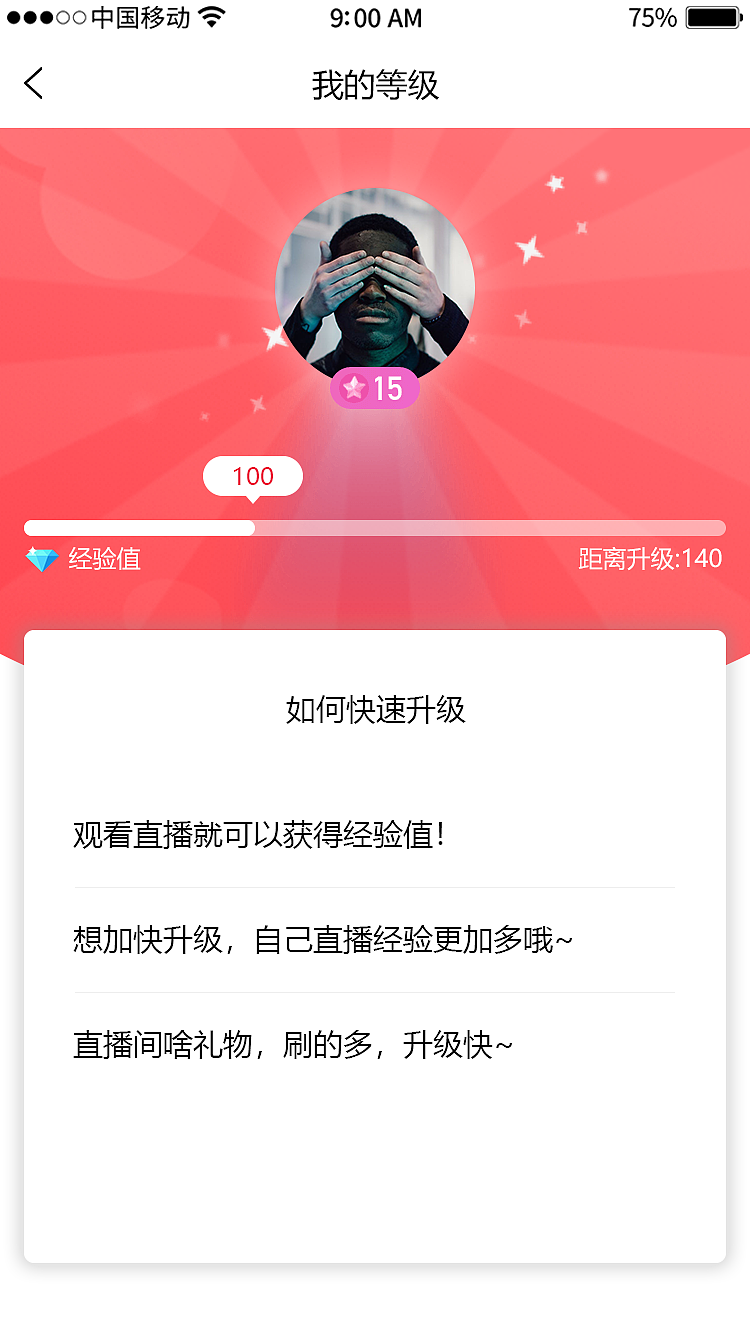The height and width of the screenshot is (1334, 750).
Task: Tap the back arrow to exit My Level
Action: click(33, 84)
